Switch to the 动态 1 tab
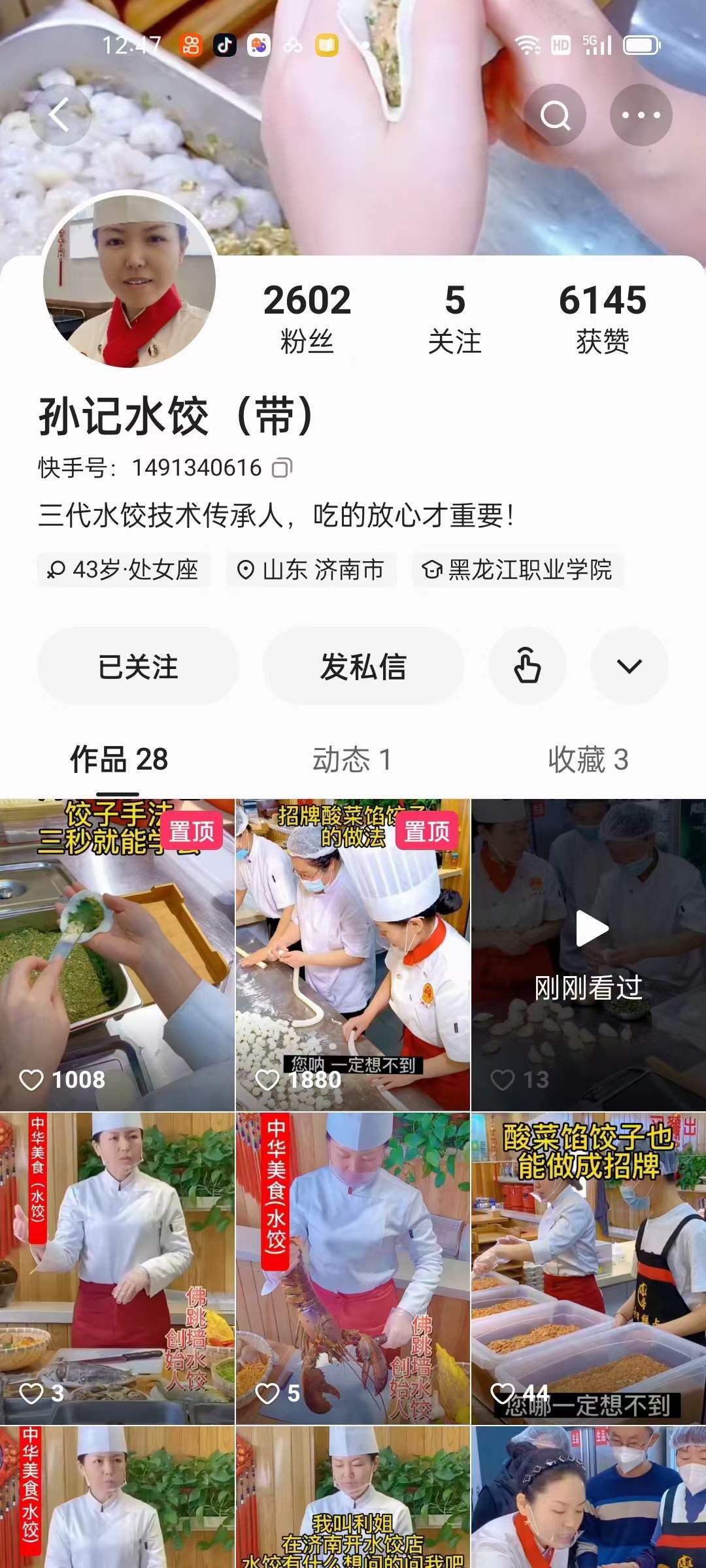The height and width of the screenshot is (1568, 706). pos(352,760)
